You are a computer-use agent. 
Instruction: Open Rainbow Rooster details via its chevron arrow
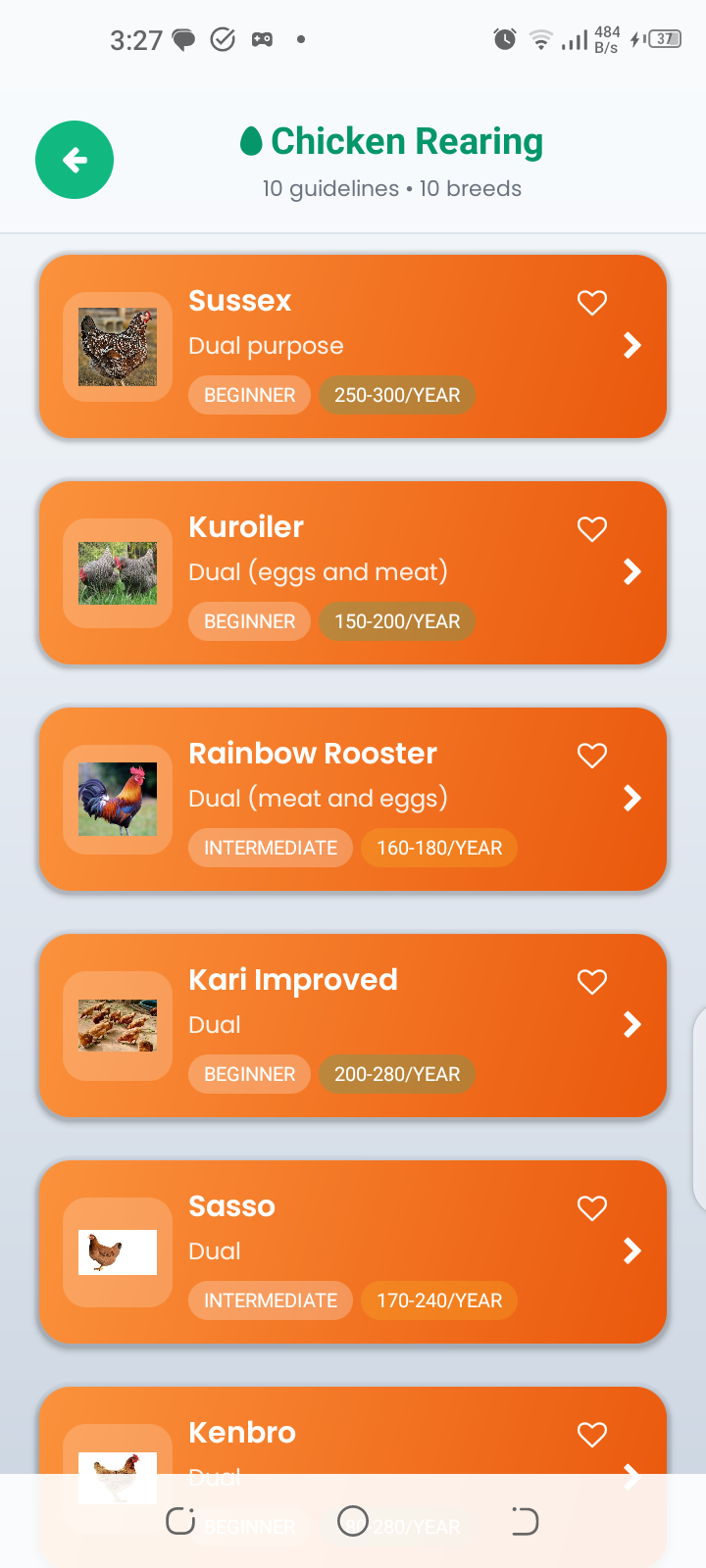pos(632,798)
